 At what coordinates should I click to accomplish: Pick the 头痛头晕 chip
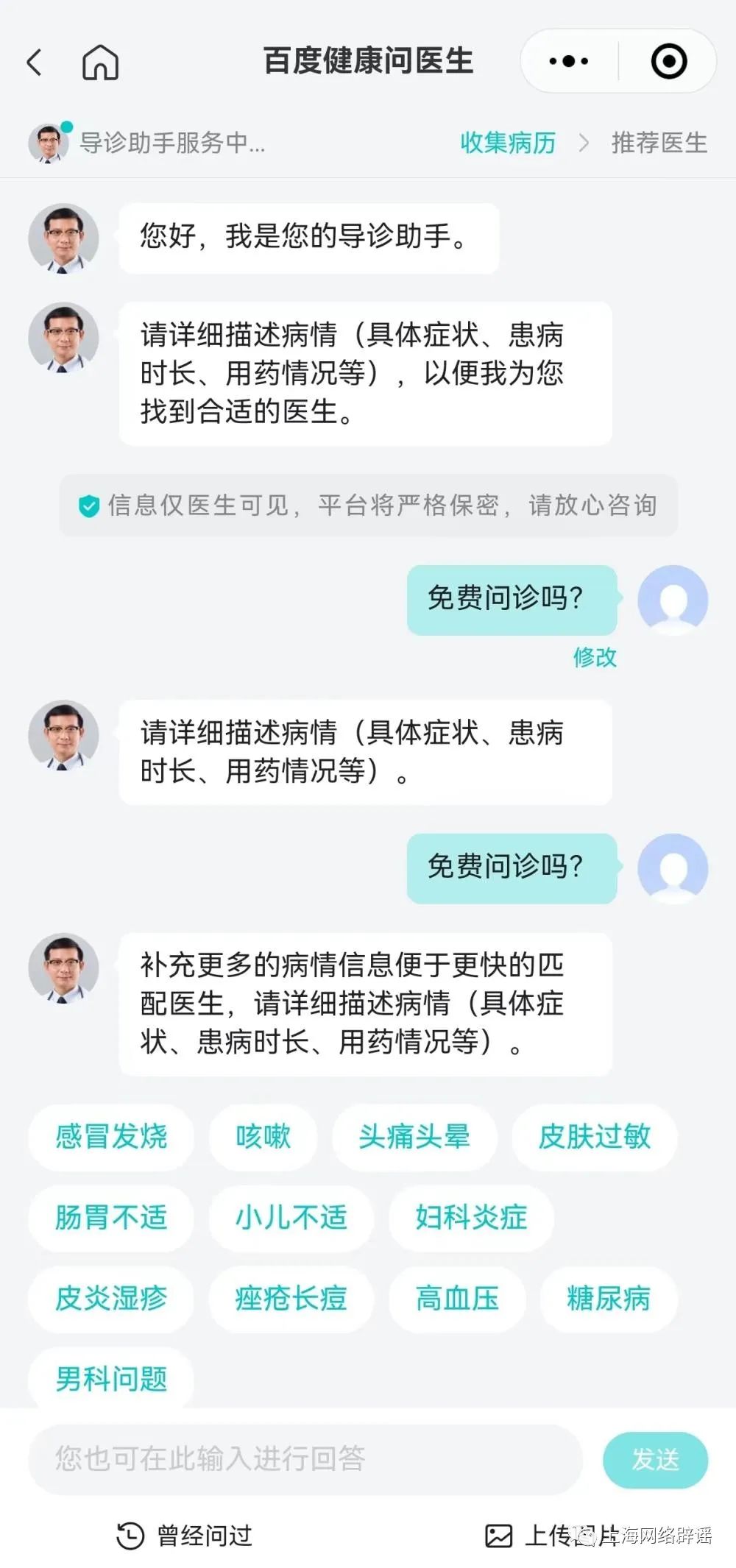[x=414, y=1137]
